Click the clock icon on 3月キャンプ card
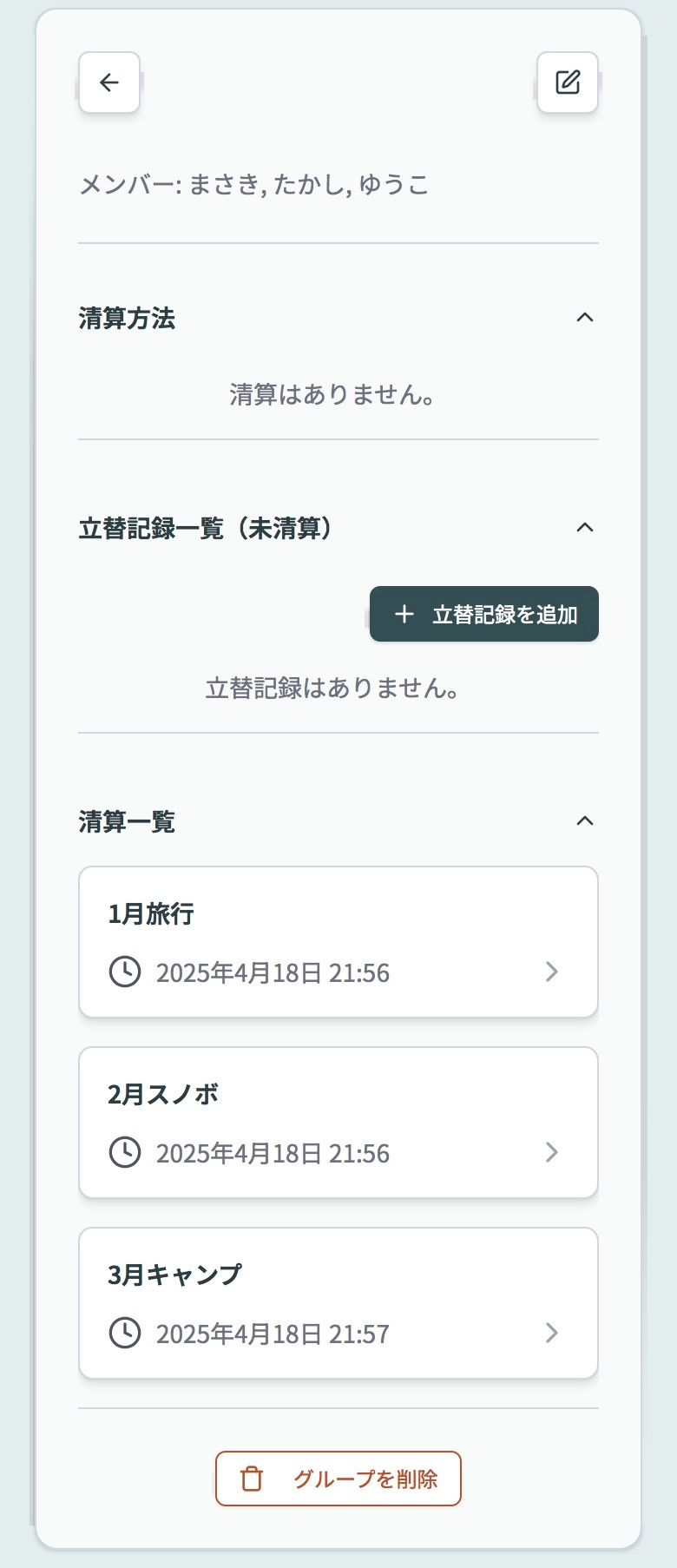 (126, 1334)
